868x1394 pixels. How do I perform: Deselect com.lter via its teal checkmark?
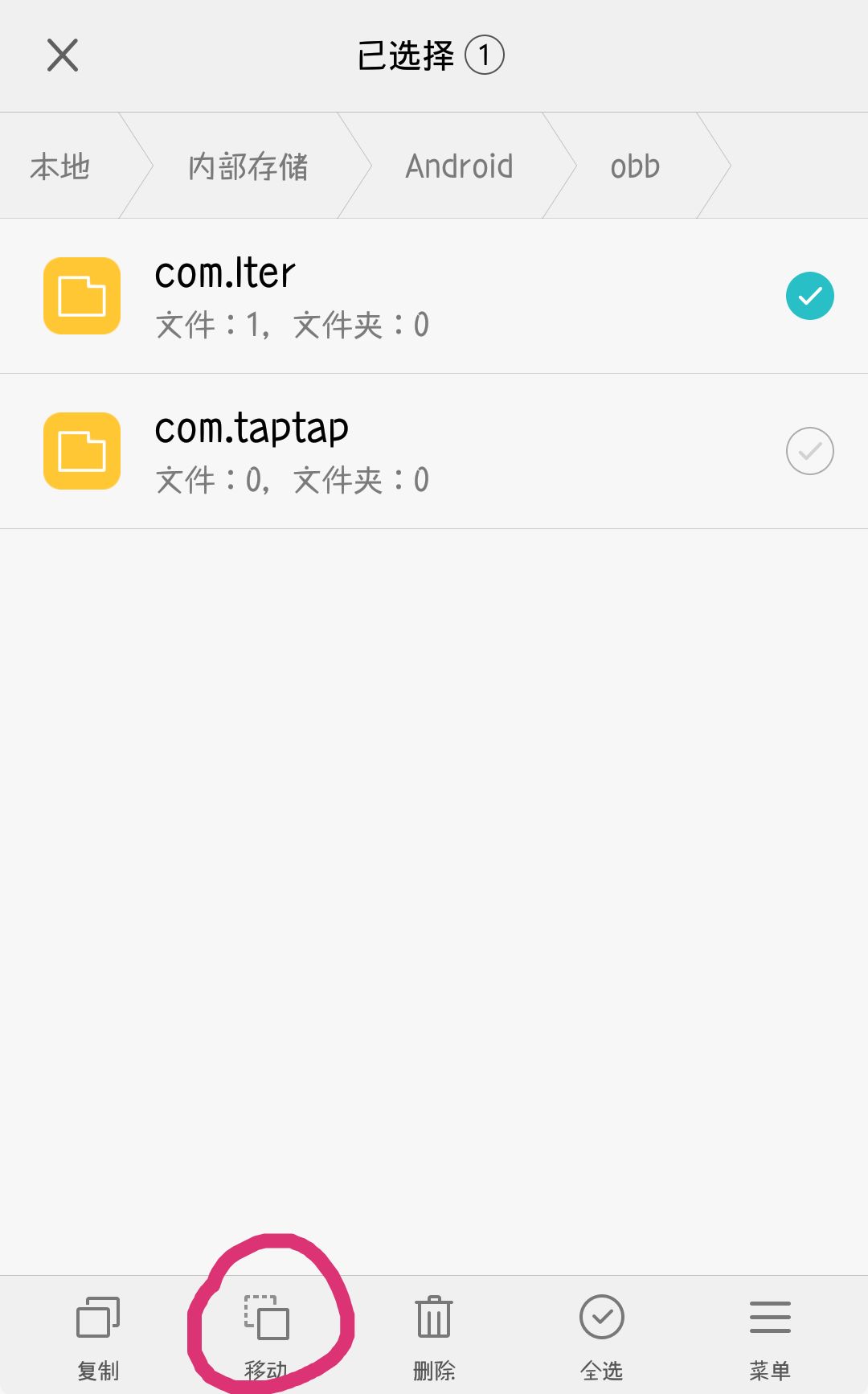[x=809, y=295]
